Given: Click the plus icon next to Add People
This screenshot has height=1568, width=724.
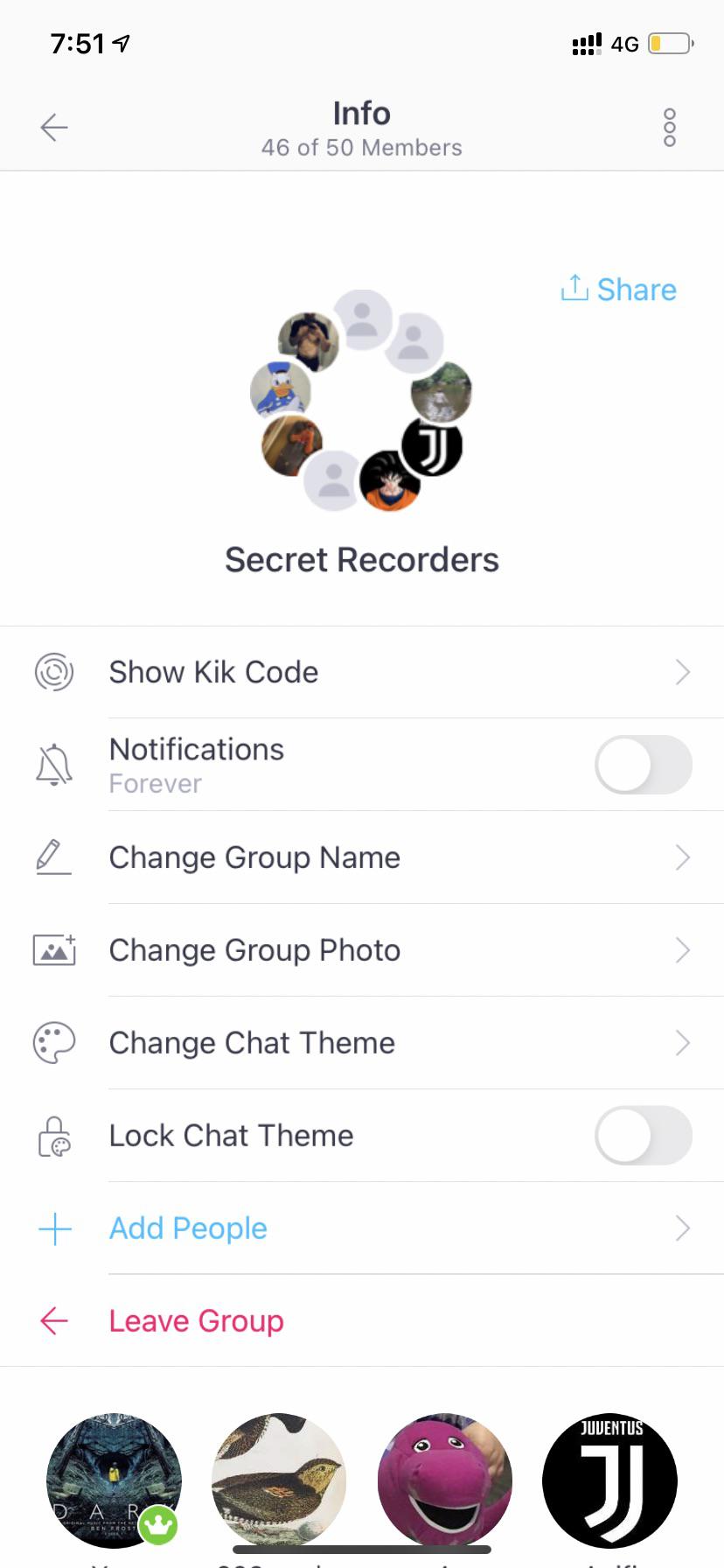Looking at the screenshot, I should click(54, 1228).
